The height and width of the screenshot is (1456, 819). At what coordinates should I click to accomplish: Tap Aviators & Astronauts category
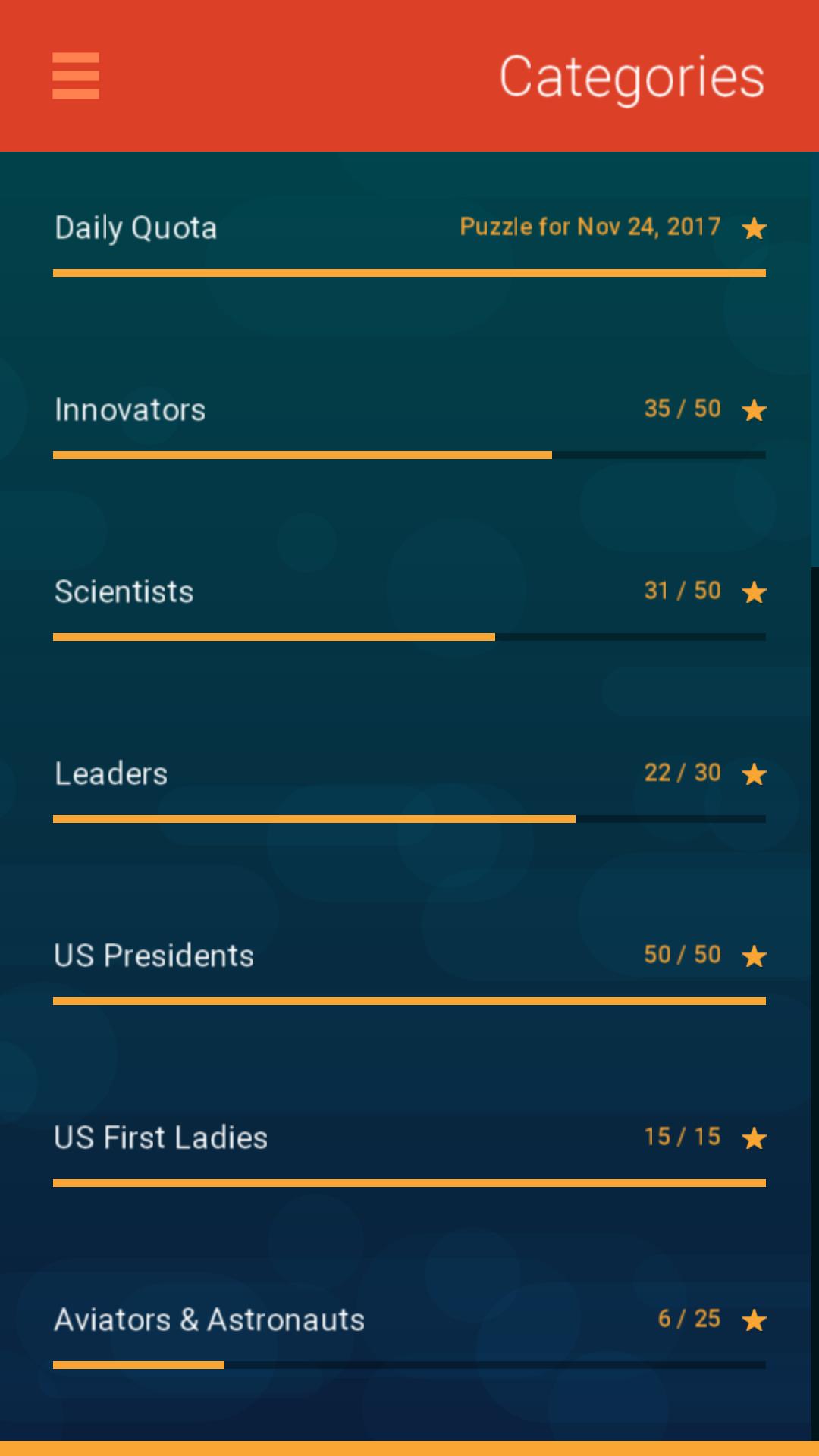209,1320
